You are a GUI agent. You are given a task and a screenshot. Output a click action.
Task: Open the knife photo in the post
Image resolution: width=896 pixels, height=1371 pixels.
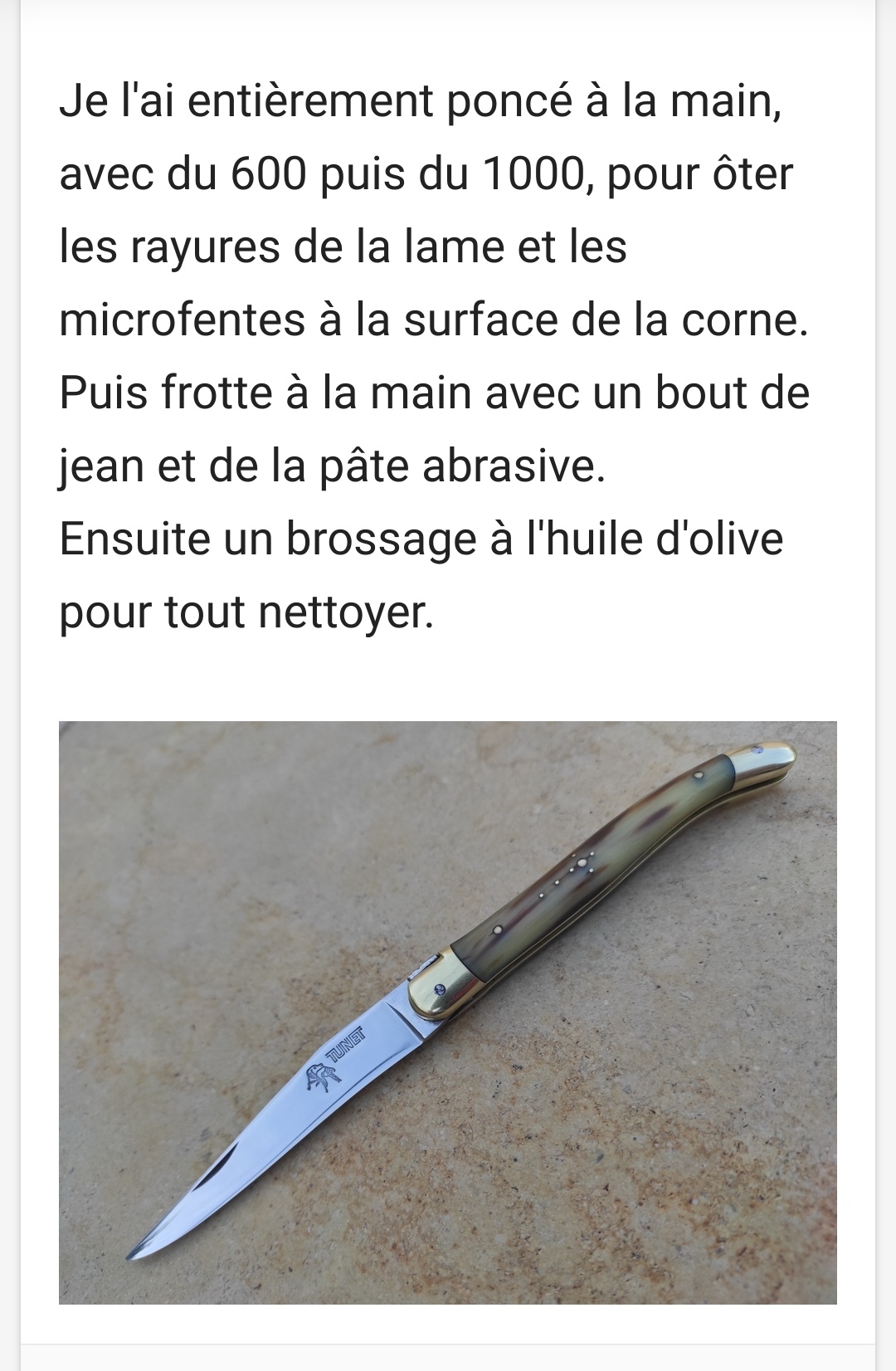coord(447,1012)
